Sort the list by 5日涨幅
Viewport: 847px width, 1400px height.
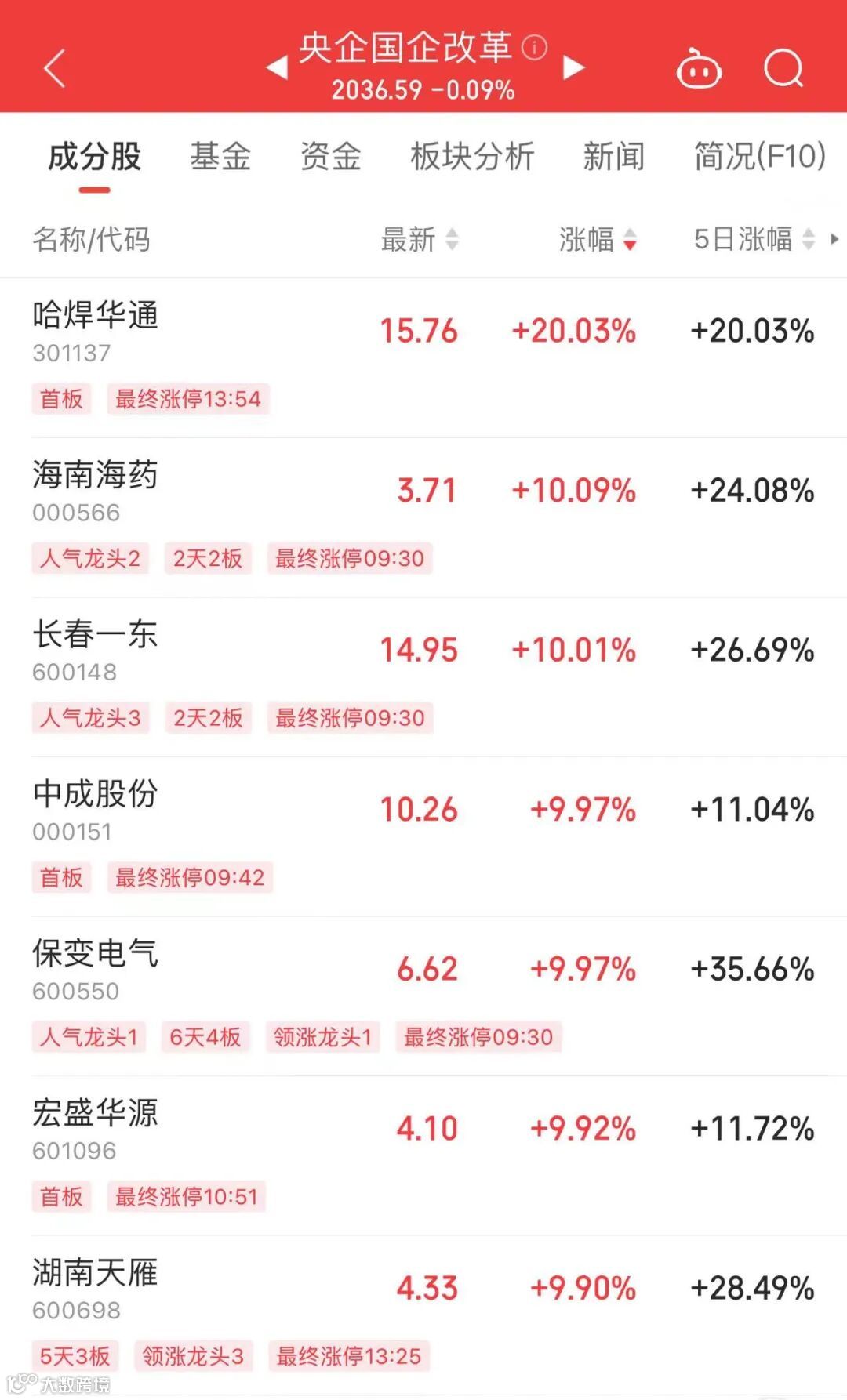[754, 239]
